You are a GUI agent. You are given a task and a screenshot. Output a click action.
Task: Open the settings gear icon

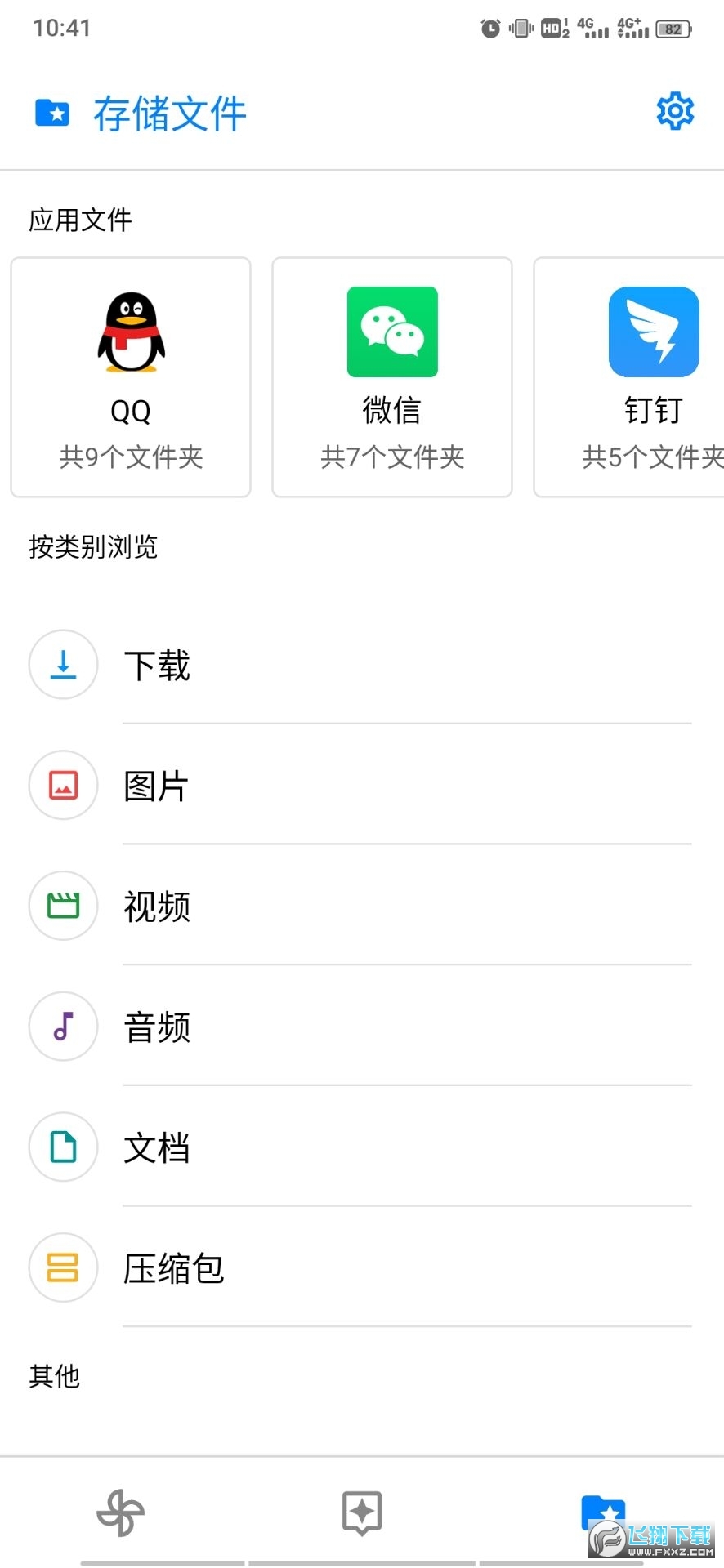[675, 111]
